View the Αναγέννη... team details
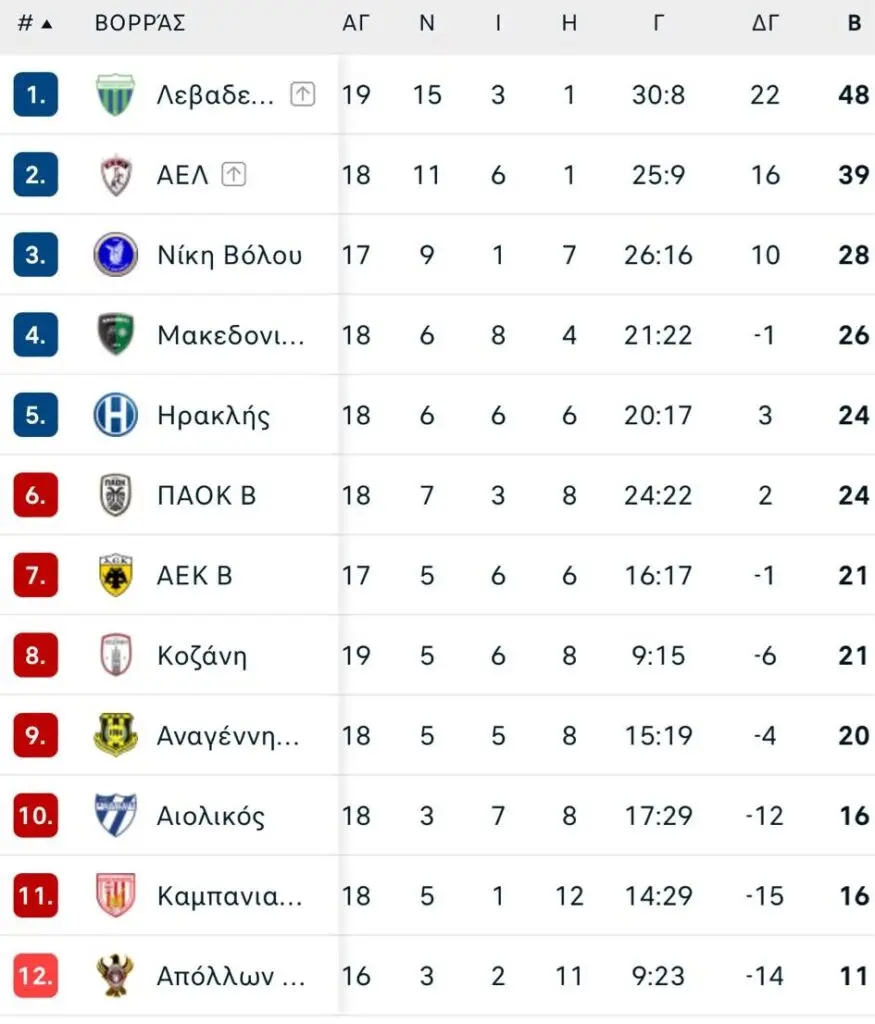The height and width of the screenshot is (1024, 875). click(x=228, y=736)
